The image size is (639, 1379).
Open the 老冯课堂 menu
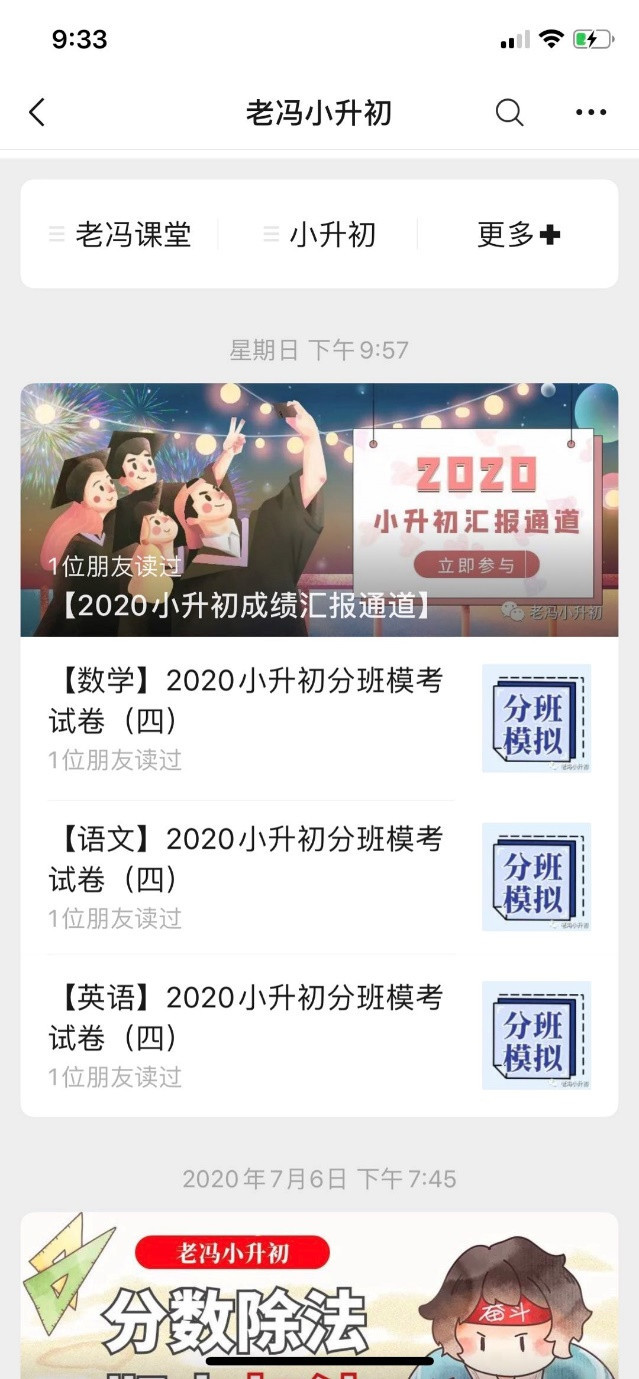point(120,235)
